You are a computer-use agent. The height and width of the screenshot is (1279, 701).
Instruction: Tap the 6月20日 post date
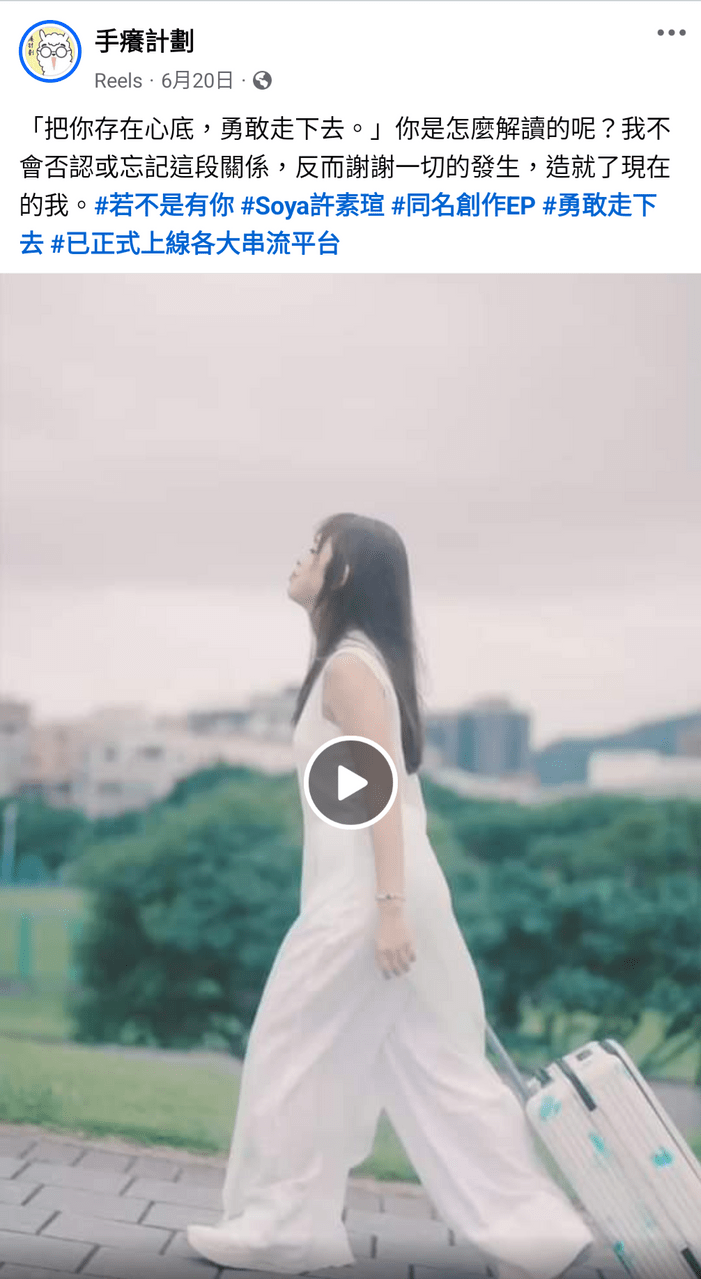(197, 80)
